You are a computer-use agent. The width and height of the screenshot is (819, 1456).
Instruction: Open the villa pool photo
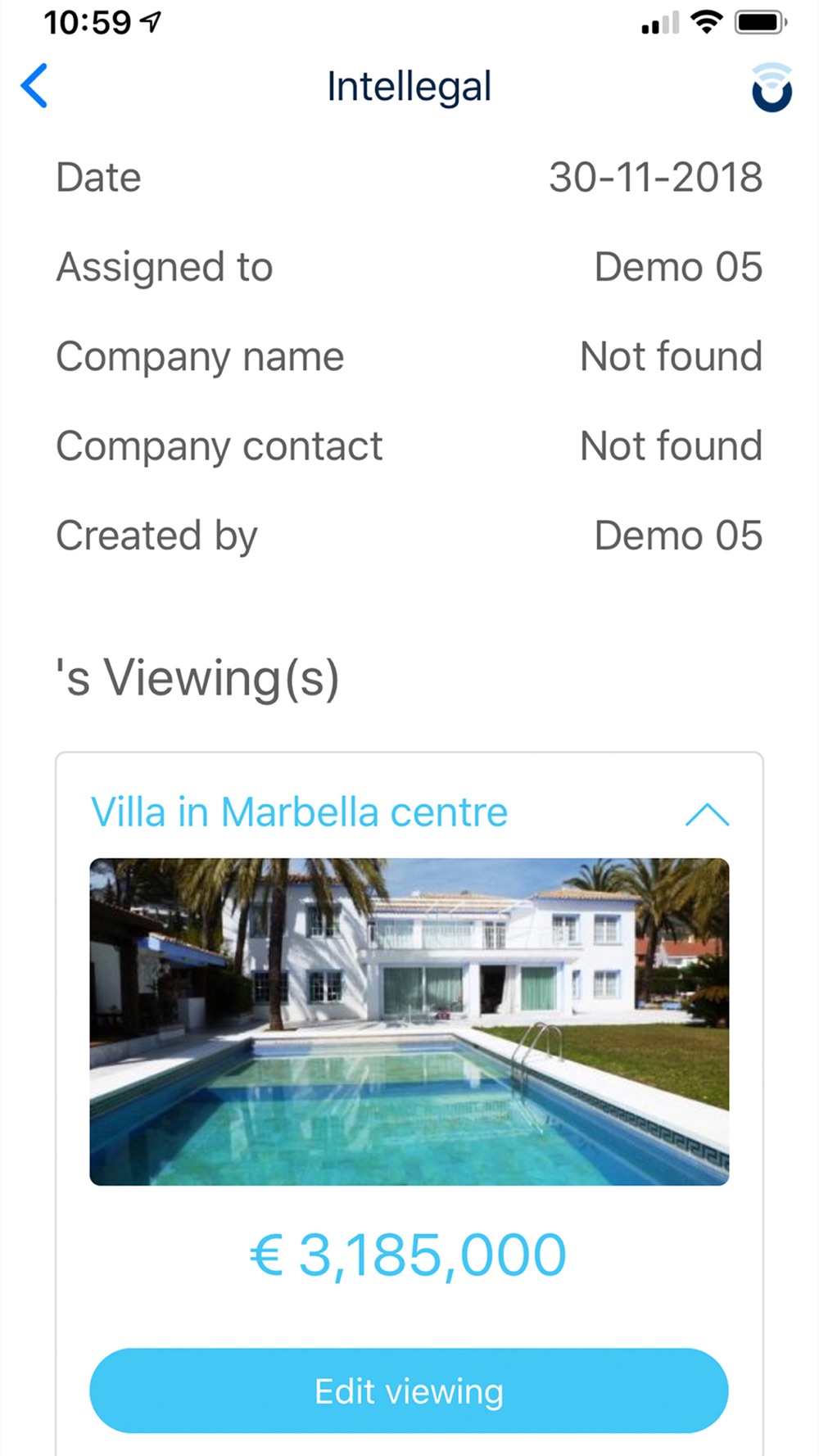pos(409,1021)
